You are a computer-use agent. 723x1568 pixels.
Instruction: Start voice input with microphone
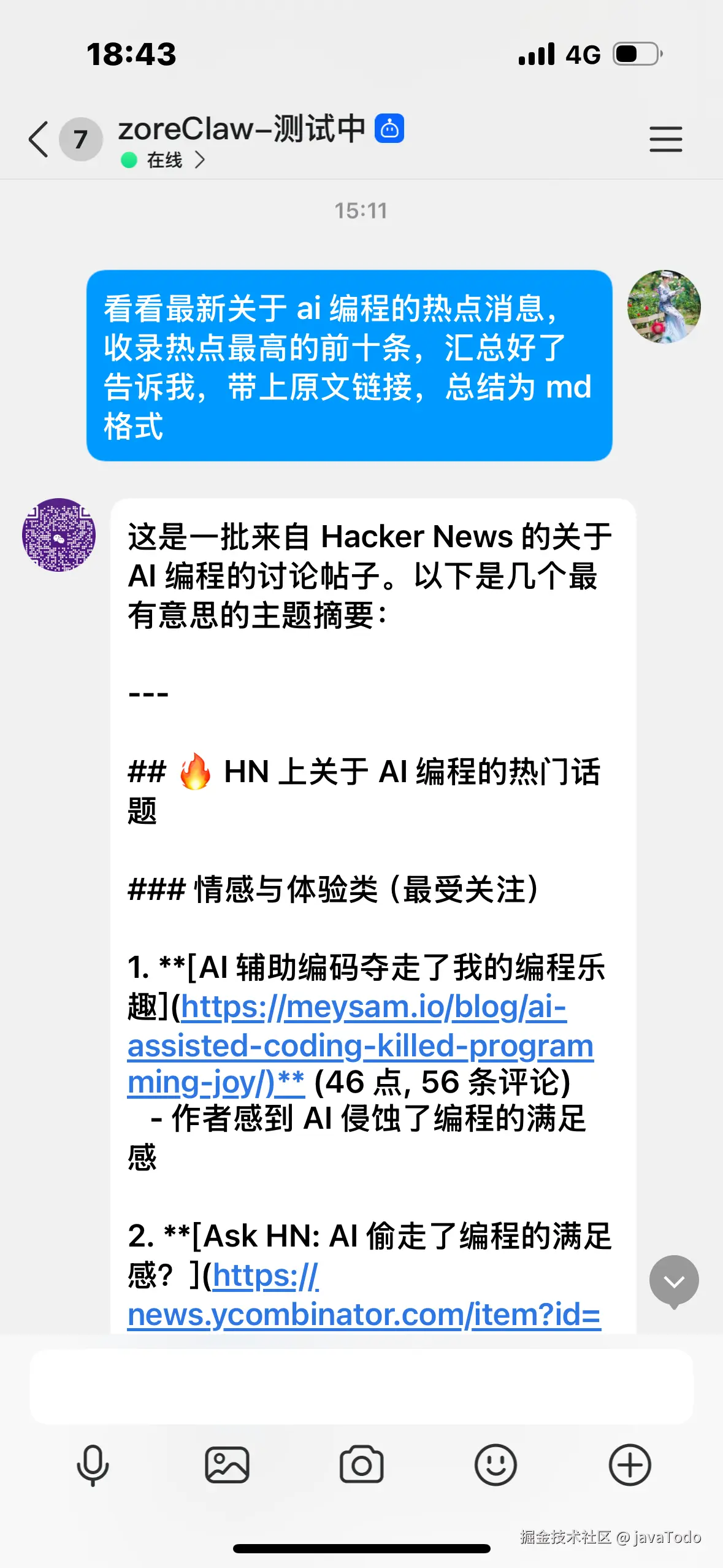pos(93,1465)
